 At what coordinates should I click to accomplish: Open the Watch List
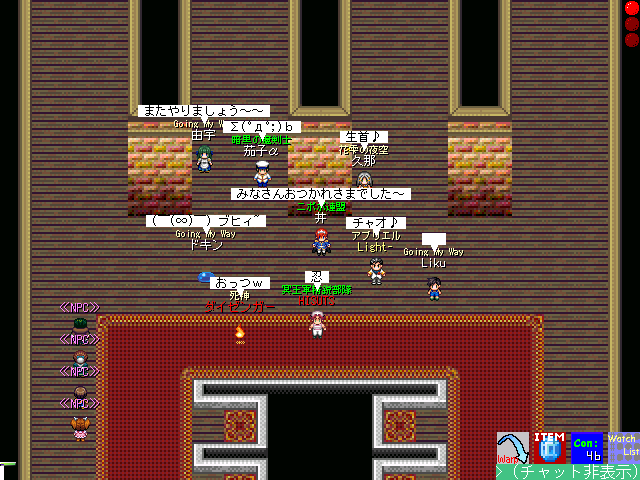[622, 445]
